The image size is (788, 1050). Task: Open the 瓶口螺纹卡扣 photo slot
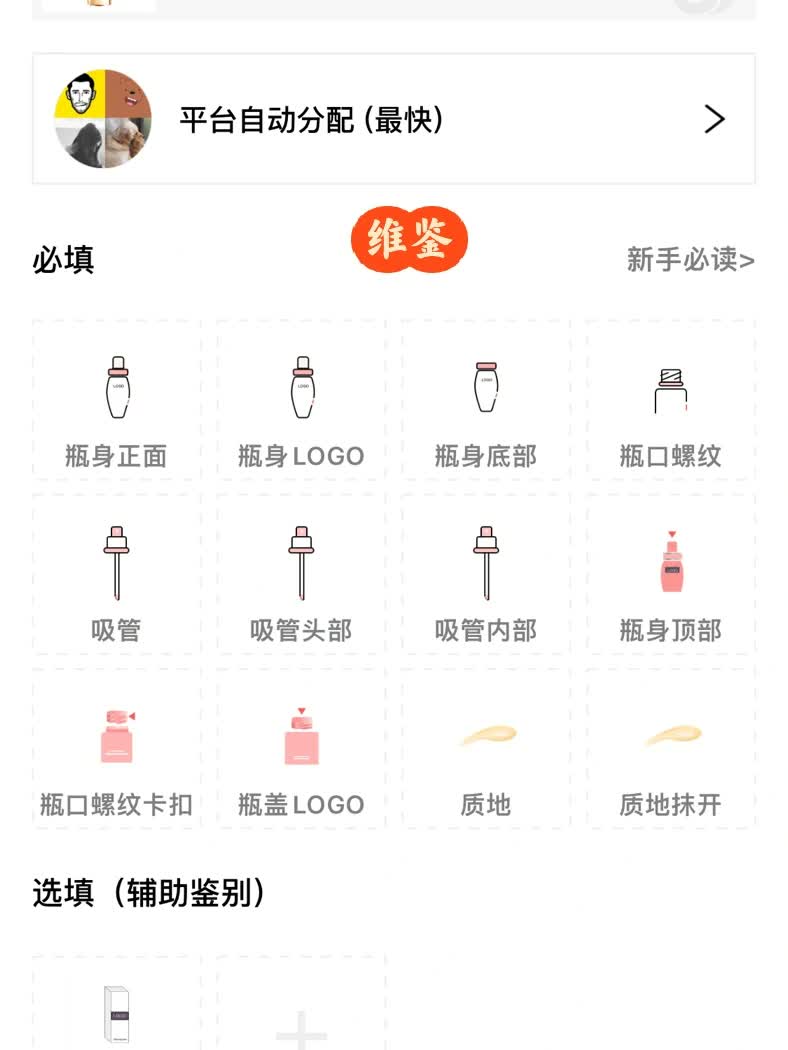pyautogui.click(x=116, y=749)
